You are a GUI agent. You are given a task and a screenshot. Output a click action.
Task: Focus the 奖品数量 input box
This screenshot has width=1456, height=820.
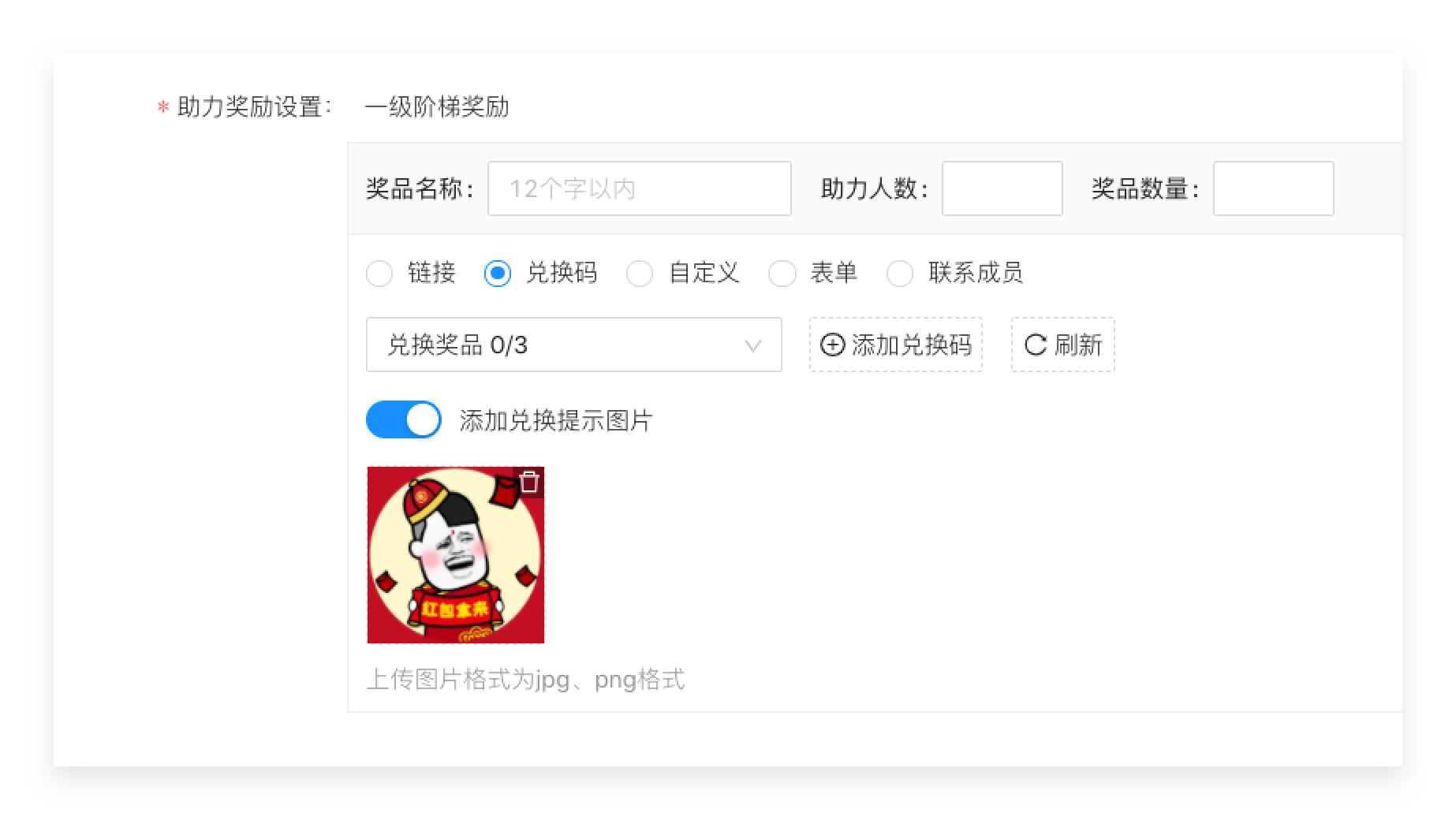(x=1273, y=188)
